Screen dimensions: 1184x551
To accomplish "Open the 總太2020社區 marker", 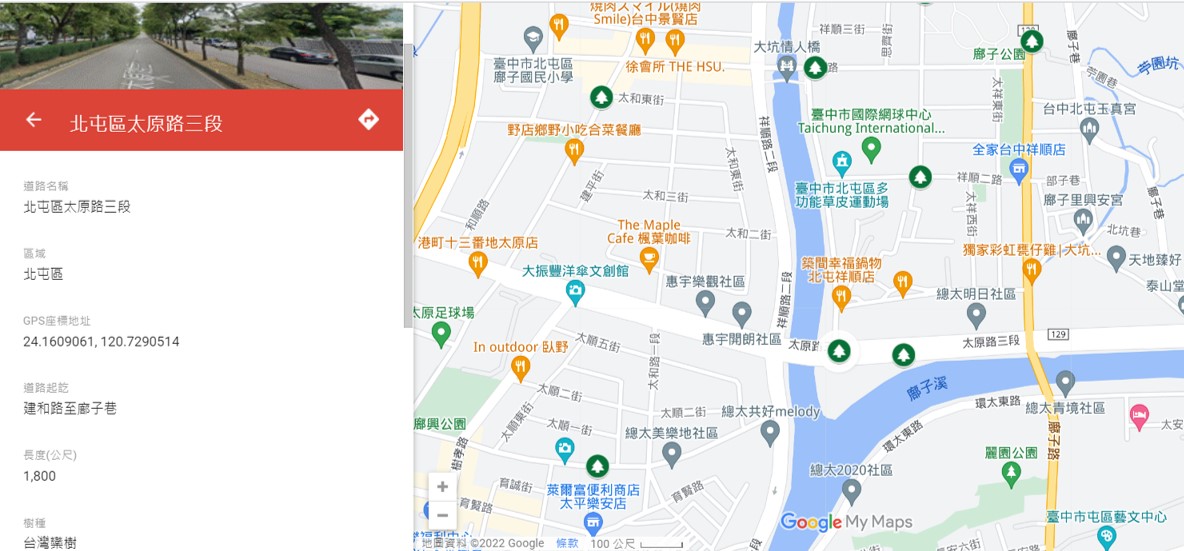I will (851, 490).
